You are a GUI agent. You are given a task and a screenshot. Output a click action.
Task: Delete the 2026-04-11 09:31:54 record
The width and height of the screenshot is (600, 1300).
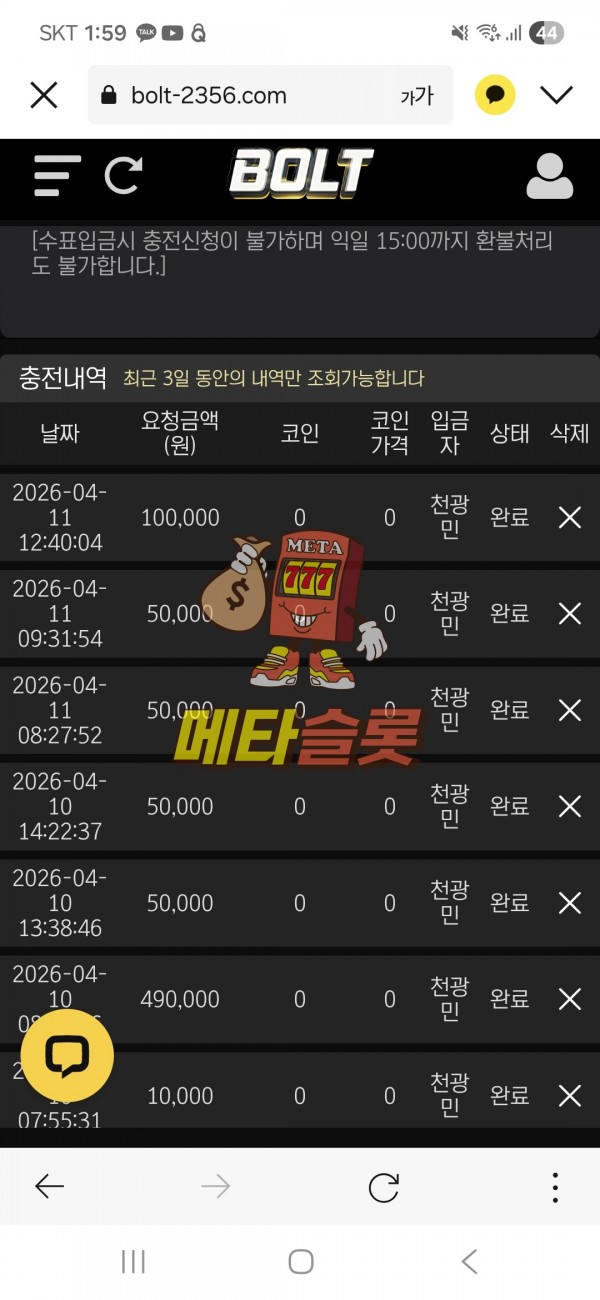(x=569, y=613)
